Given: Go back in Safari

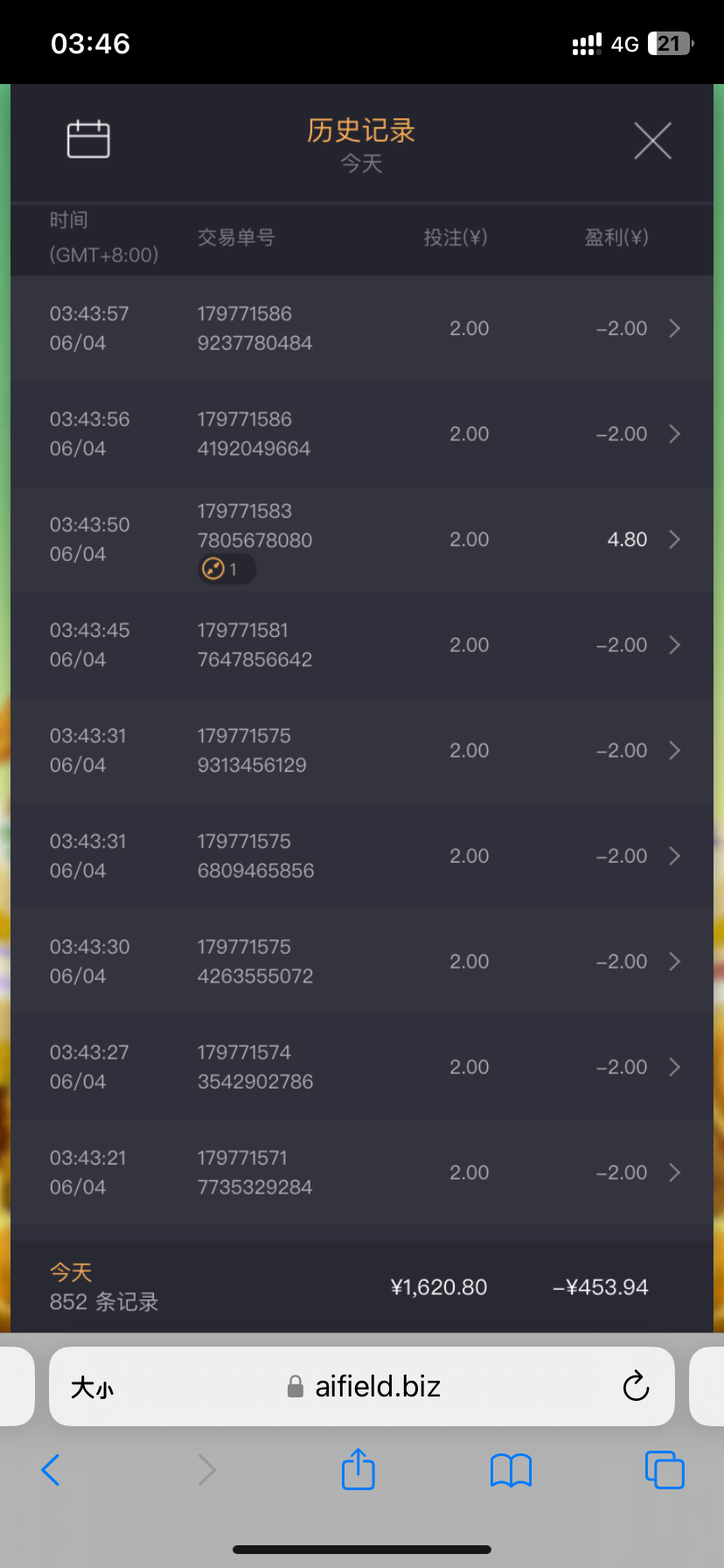Looking at the screenshot, I should point(51,1470).
